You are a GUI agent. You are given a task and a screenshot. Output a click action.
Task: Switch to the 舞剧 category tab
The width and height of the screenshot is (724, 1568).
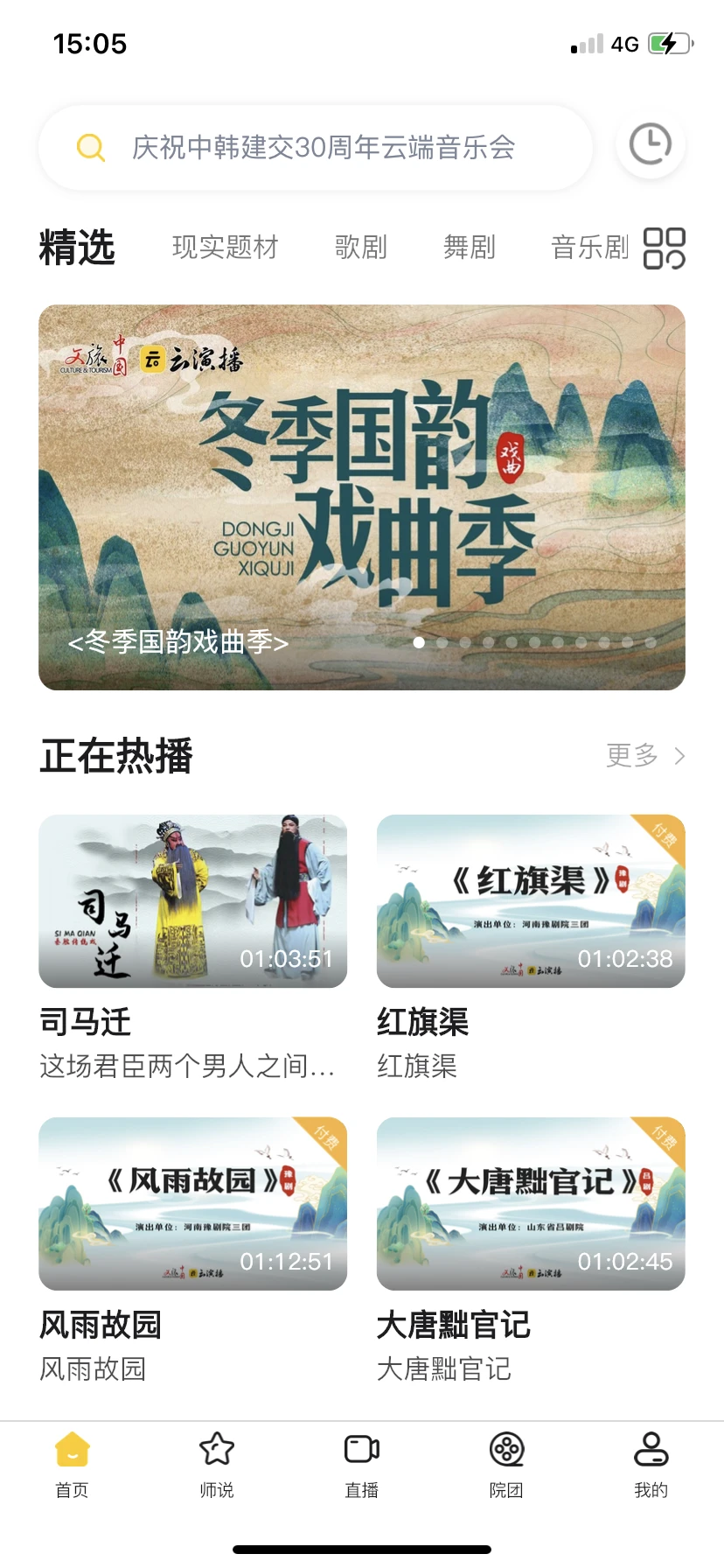click(470, 248)
